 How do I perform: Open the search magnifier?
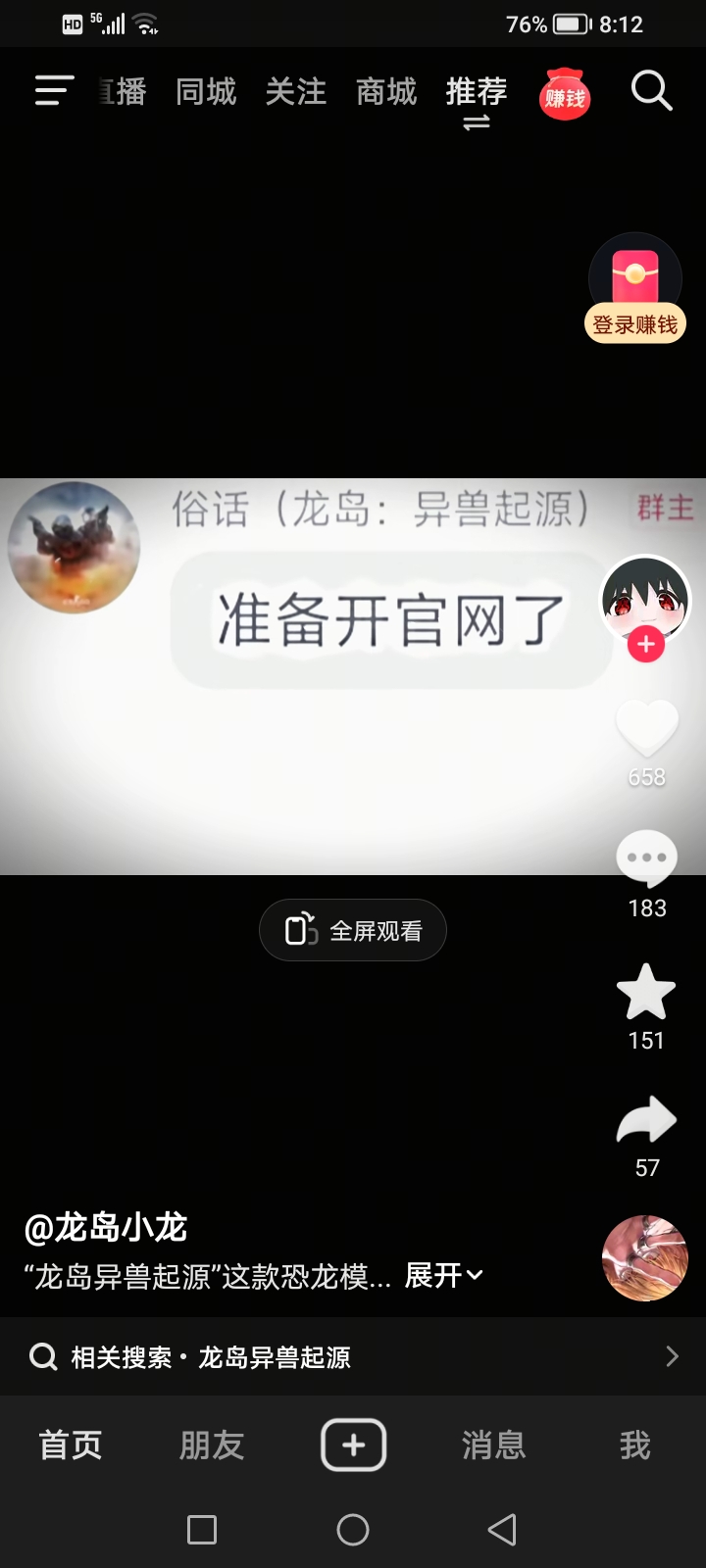click(x=651, y=91)
